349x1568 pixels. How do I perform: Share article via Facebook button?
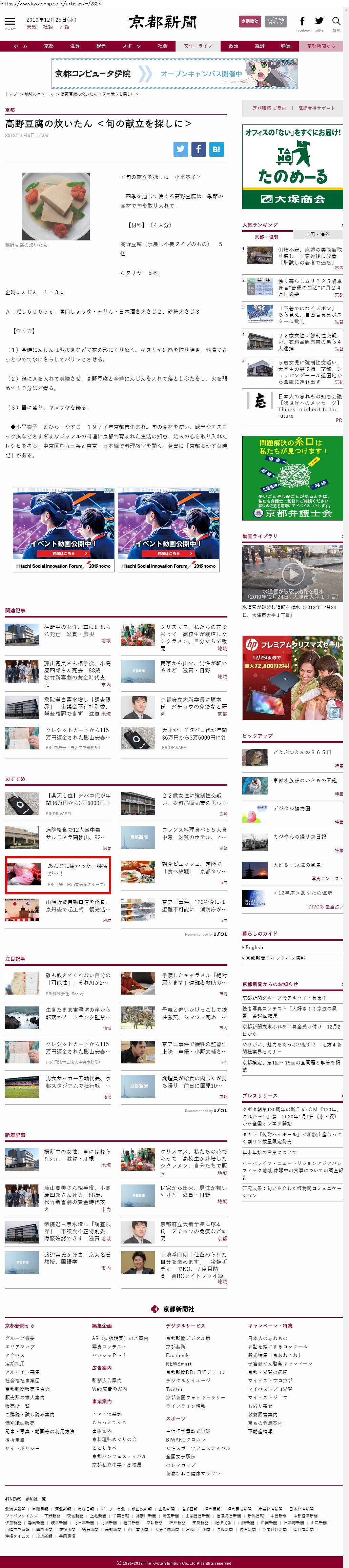point(199,149)
